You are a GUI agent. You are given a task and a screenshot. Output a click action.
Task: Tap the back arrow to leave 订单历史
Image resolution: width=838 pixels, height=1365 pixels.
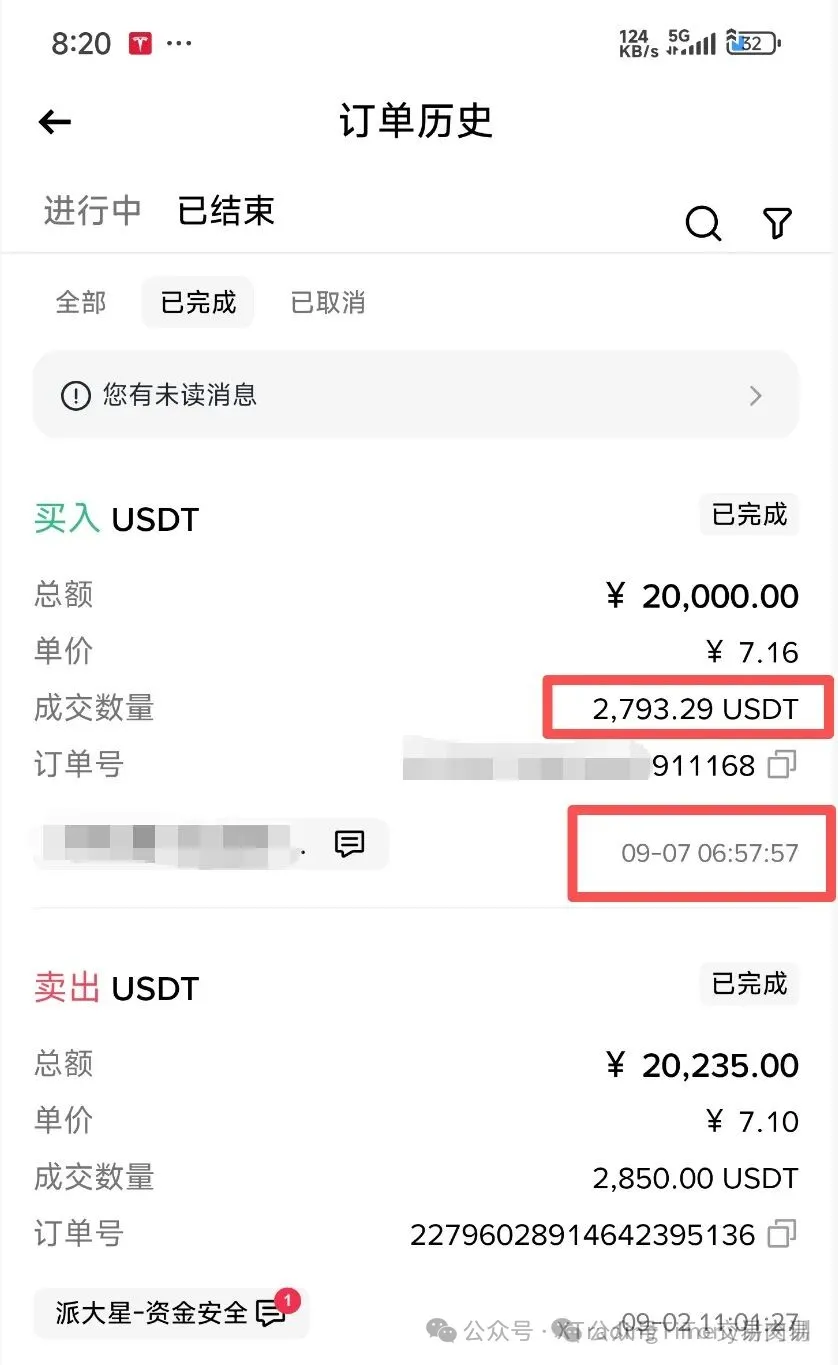pyautogui.click(x=54, y=121)
